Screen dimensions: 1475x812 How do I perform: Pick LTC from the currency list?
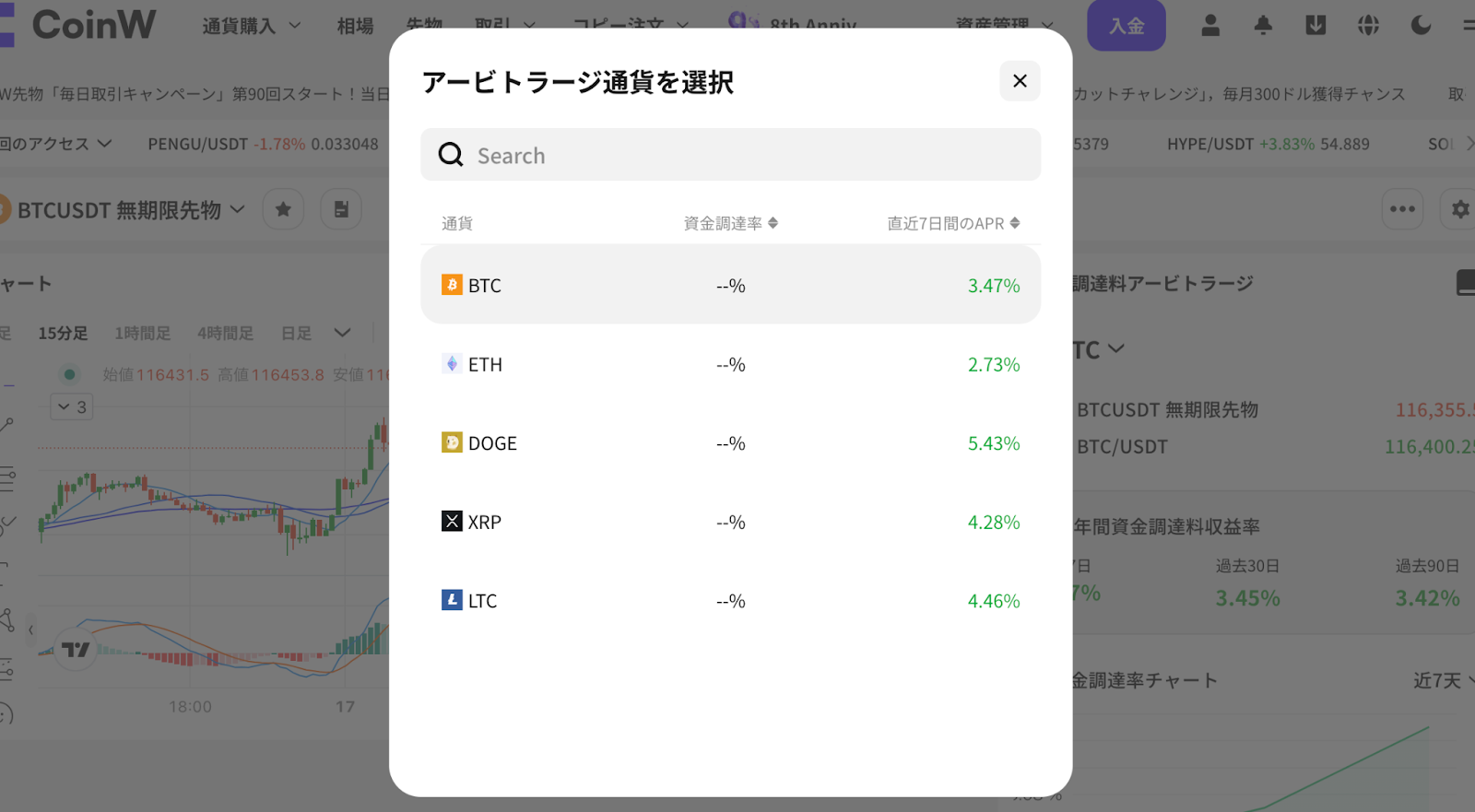(x=730, y=600)
